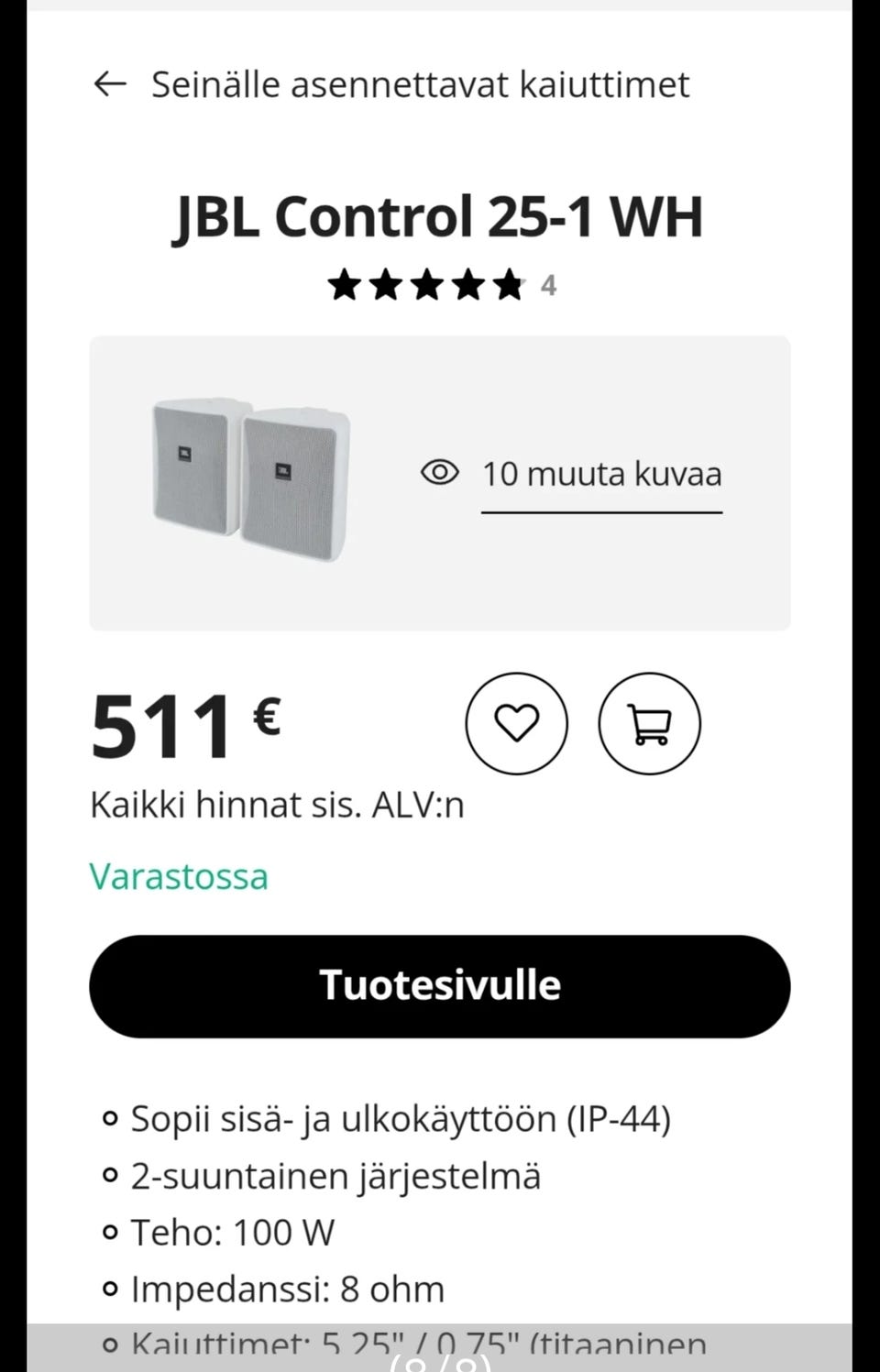Open the Tuotesivulle product page
This screenshot has height=1372, width=880.
pos(440,984)
